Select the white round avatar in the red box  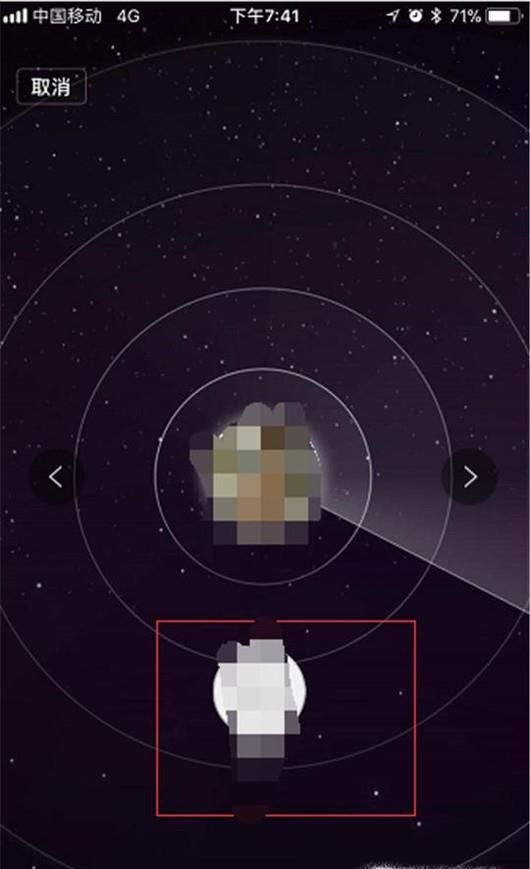[259, 690]
